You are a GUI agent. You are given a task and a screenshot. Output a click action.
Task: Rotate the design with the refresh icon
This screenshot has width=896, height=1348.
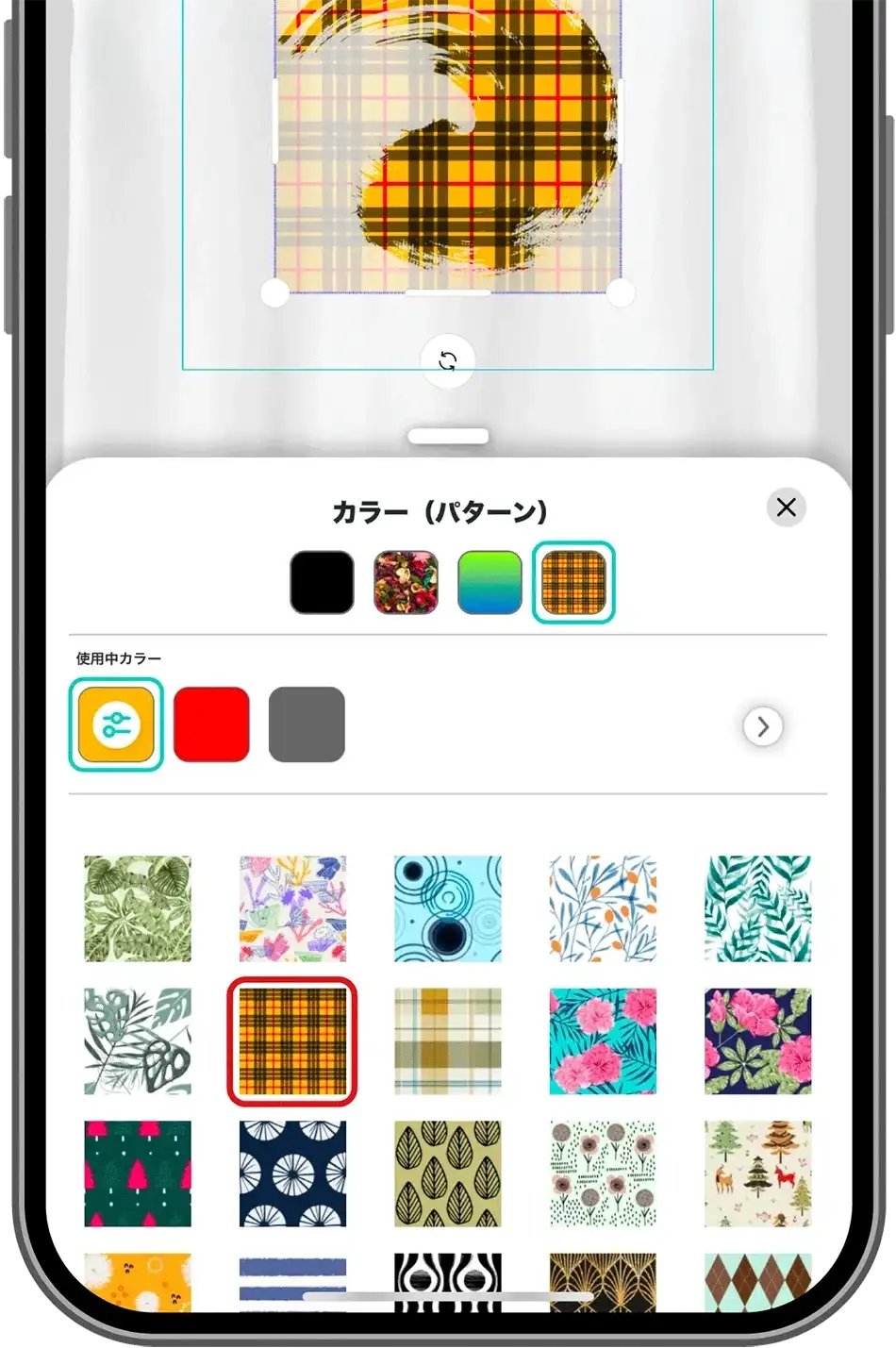[448, 361]
